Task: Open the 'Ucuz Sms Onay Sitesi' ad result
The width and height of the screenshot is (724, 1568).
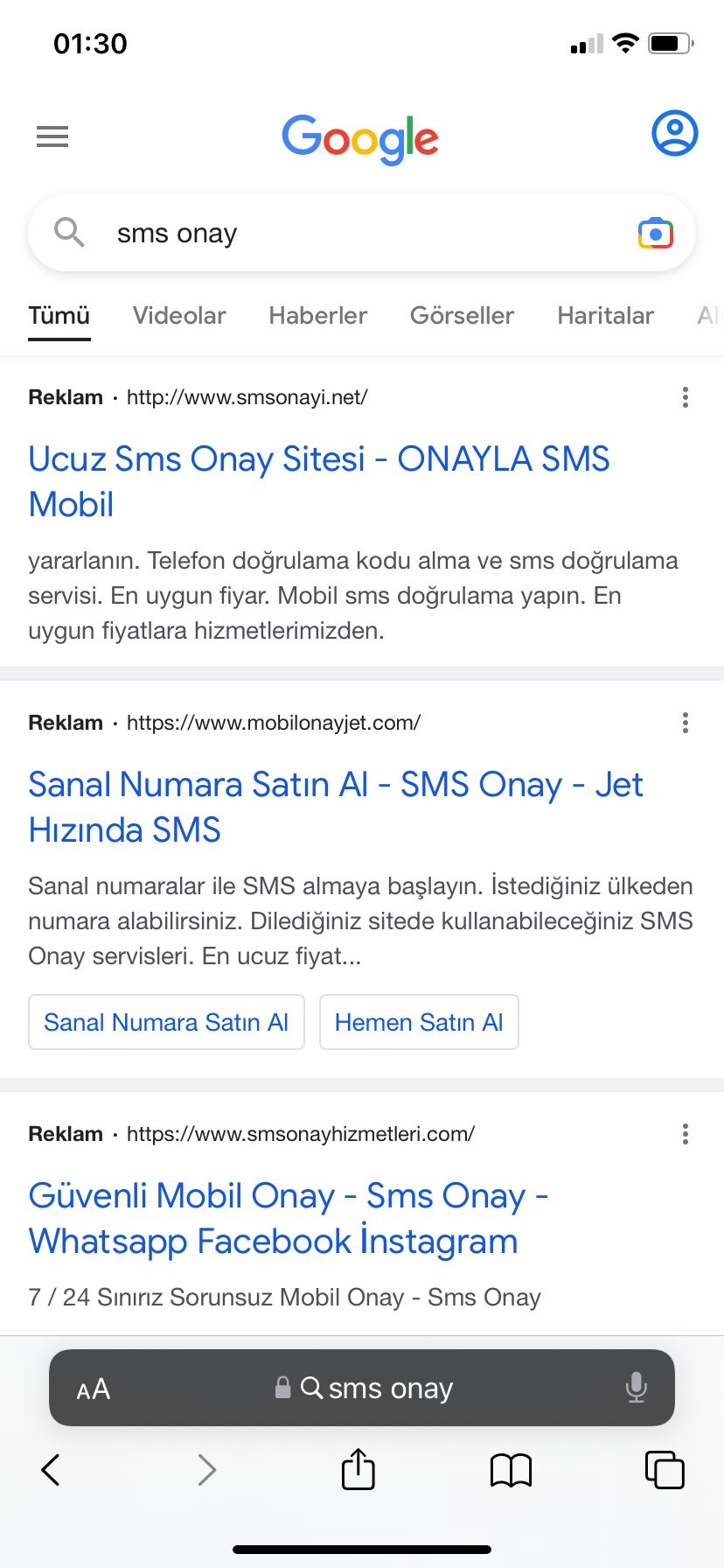Action: 319,481
